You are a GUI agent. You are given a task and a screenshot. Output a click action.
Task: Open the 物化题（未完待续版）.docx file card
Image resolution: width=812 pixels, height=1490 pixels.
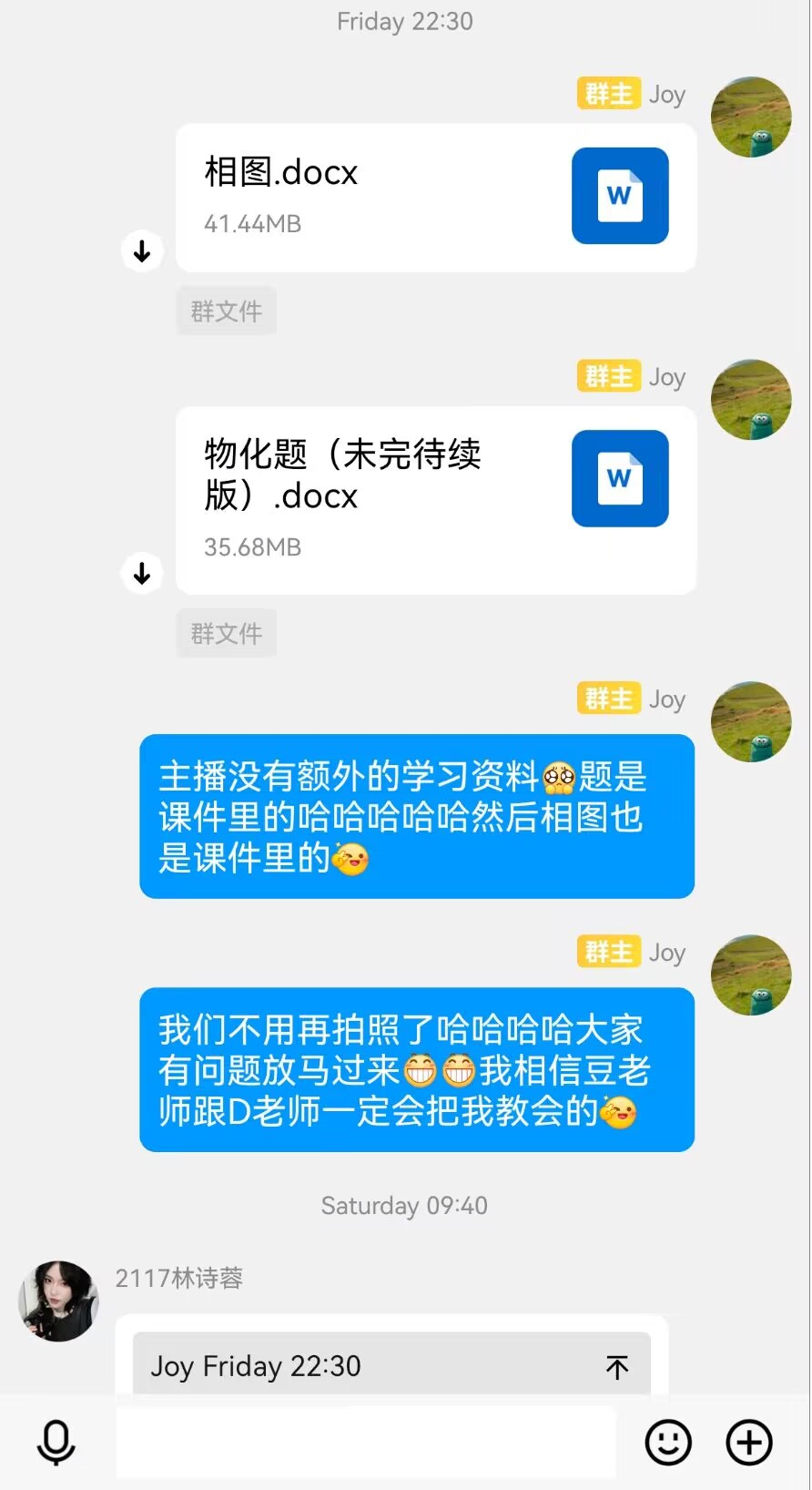[435, 500]
